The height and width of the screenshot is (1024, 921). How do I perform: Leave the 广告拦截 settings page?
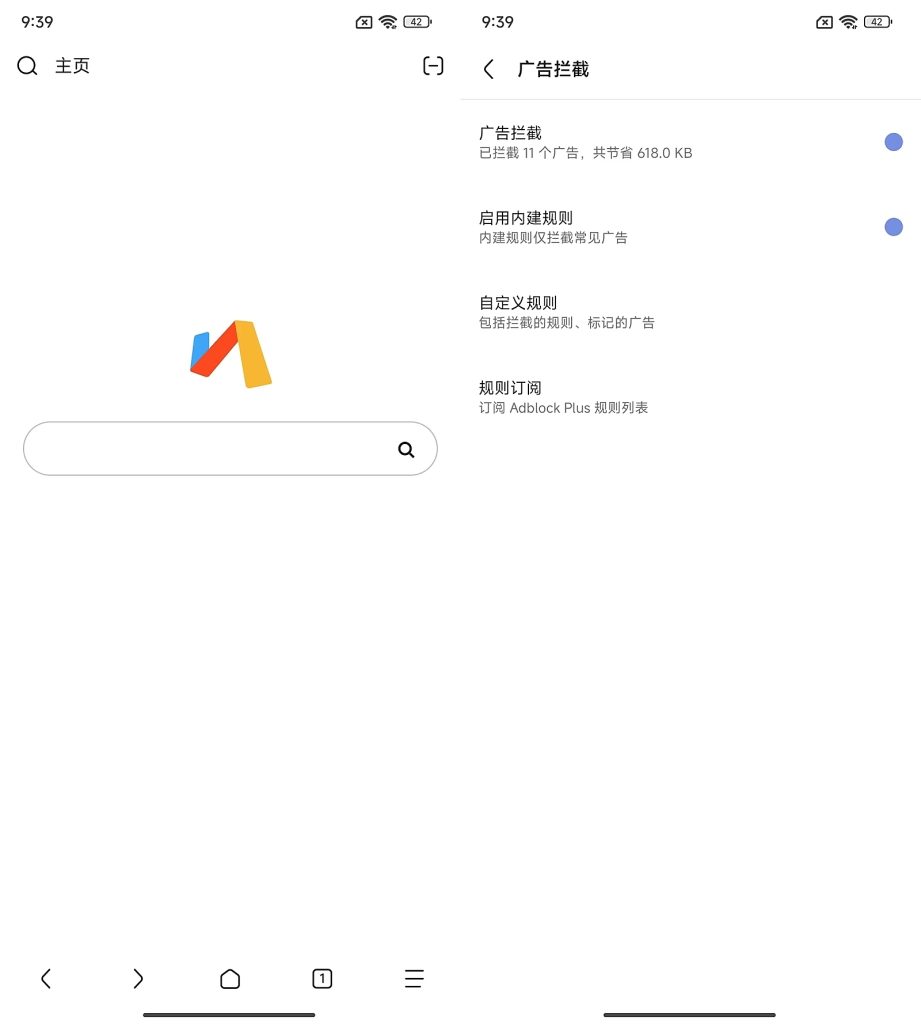click(x=489, y=69)
